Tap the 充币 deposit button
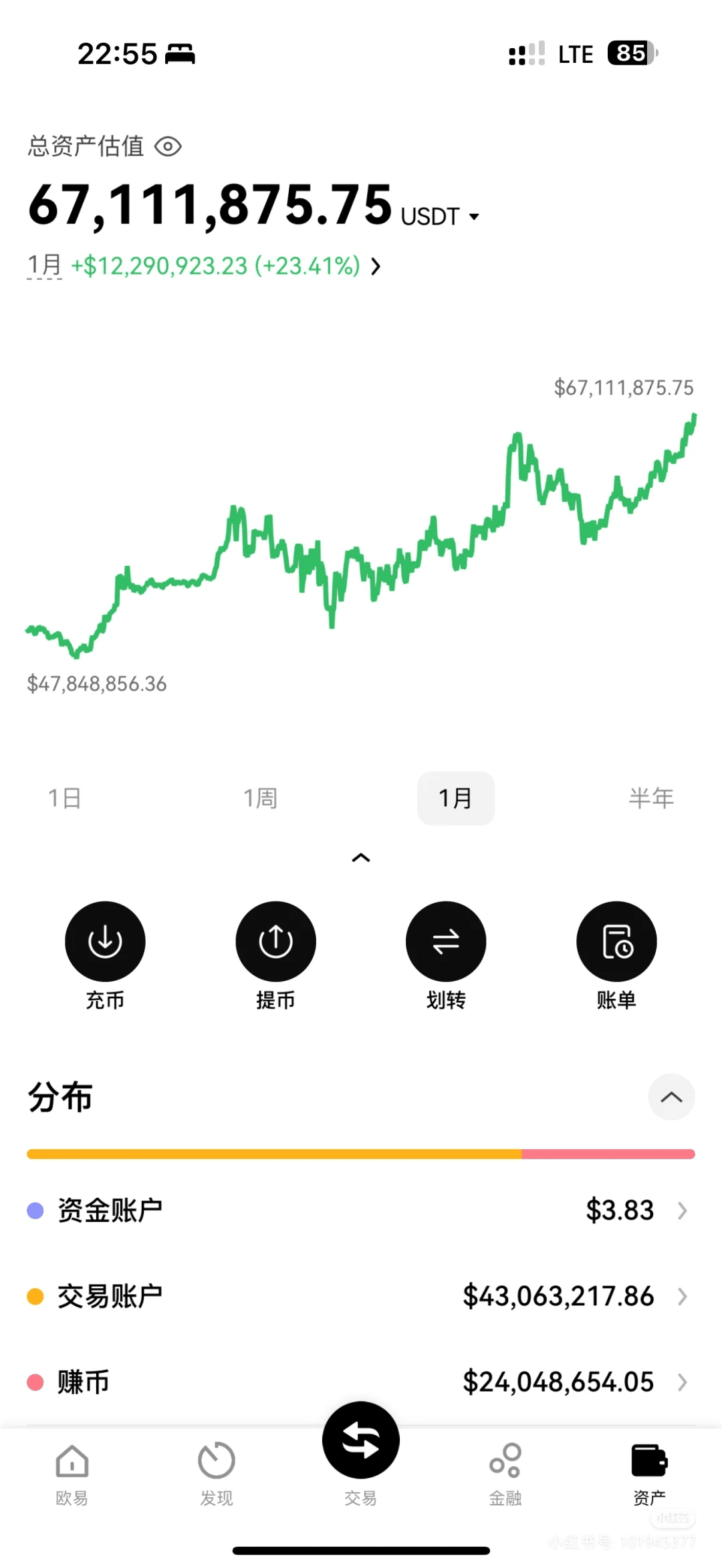Screen dimensions: 722x1568 pos(105,941)
